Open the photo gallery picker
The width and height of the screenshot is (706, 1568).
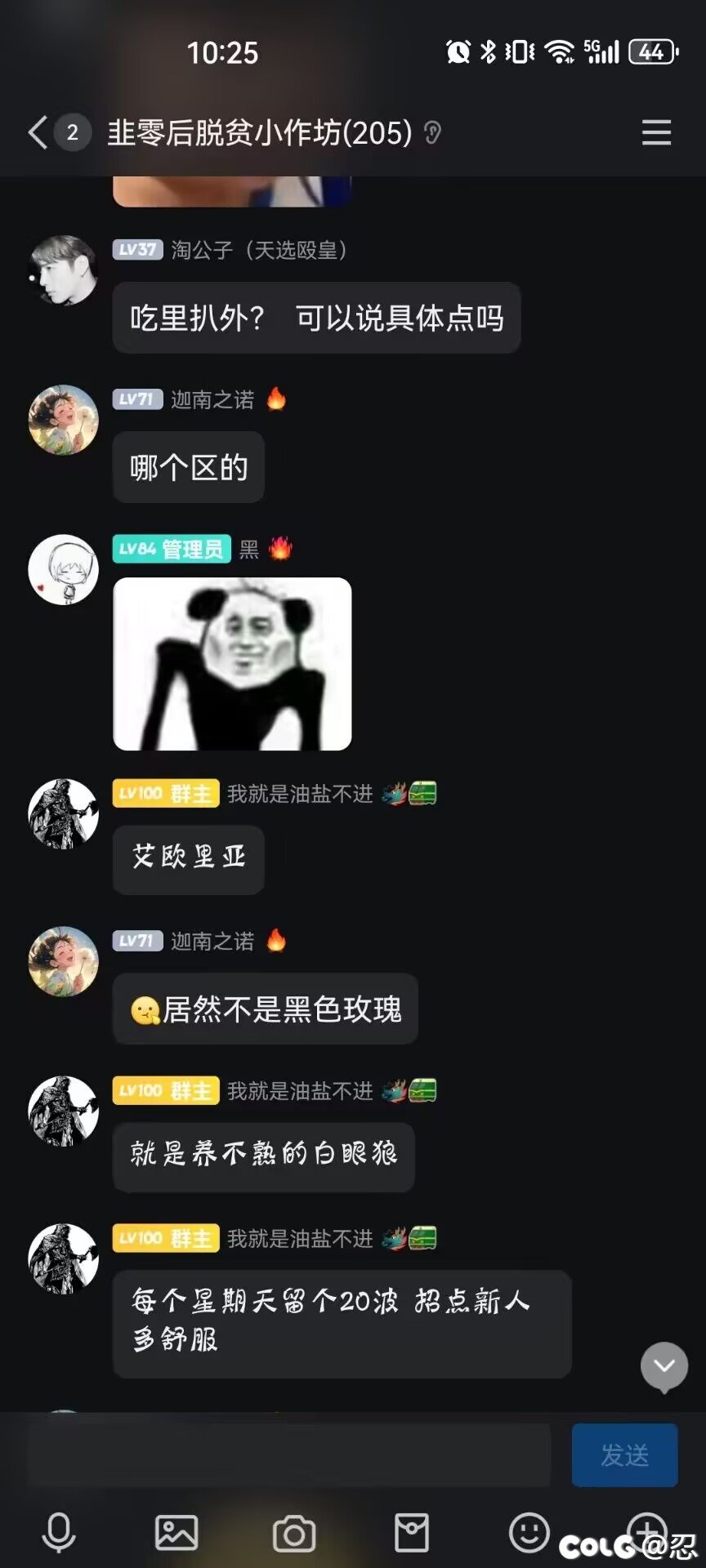coord(176,1533)
